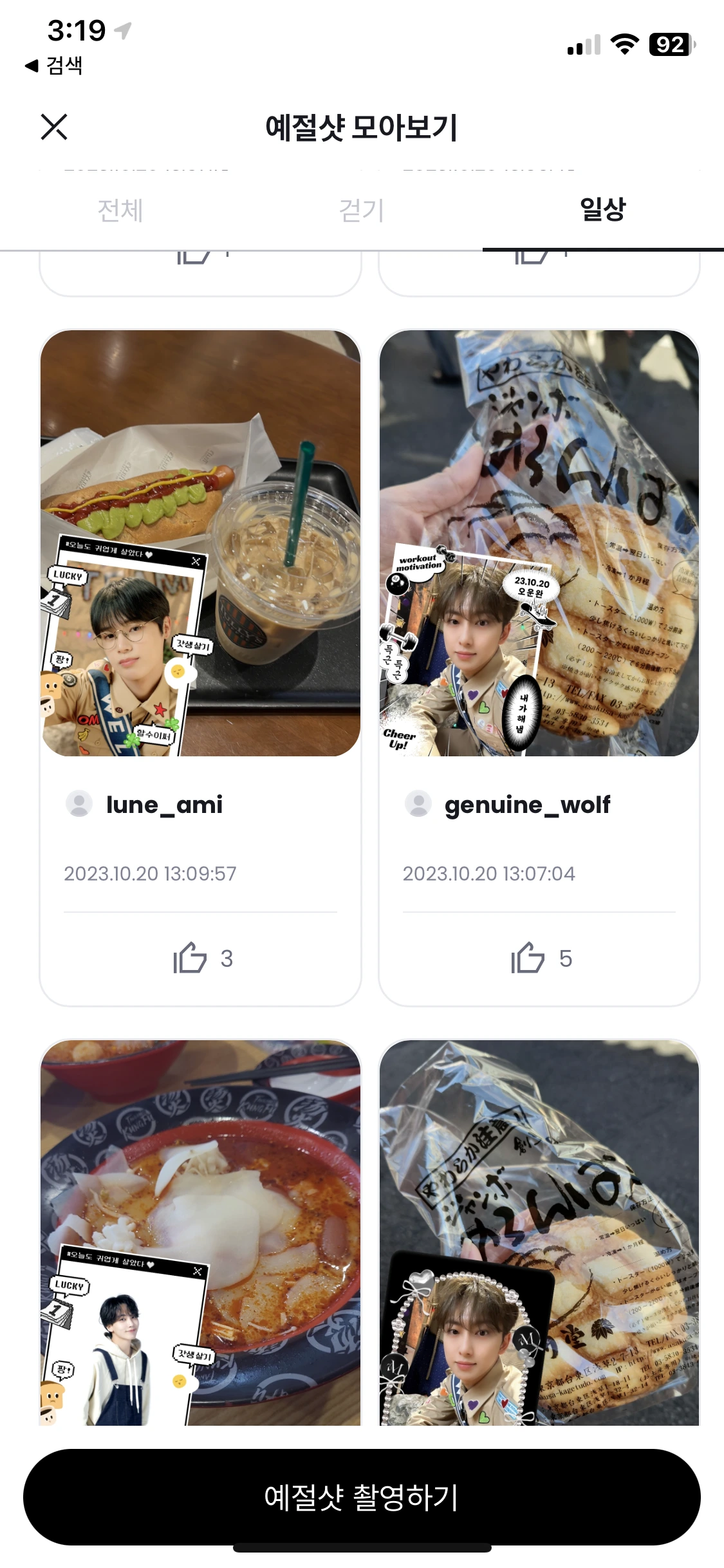Image resolution: width=724 pixels, height=1568 pixels.
Task: Open genuine_wolf's melon bread photo
Action: (x=539, y=543)
